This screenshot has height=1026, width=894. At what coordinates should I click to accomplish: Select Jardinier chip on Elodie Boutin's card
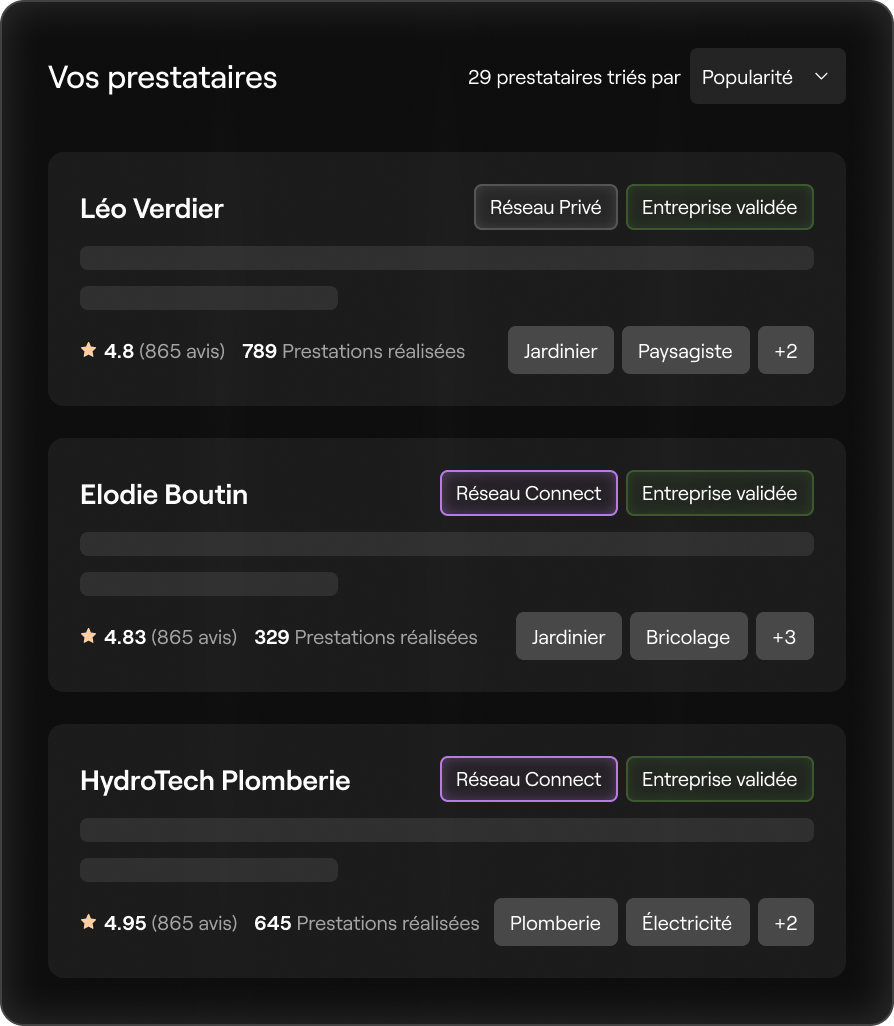(568, 637)
